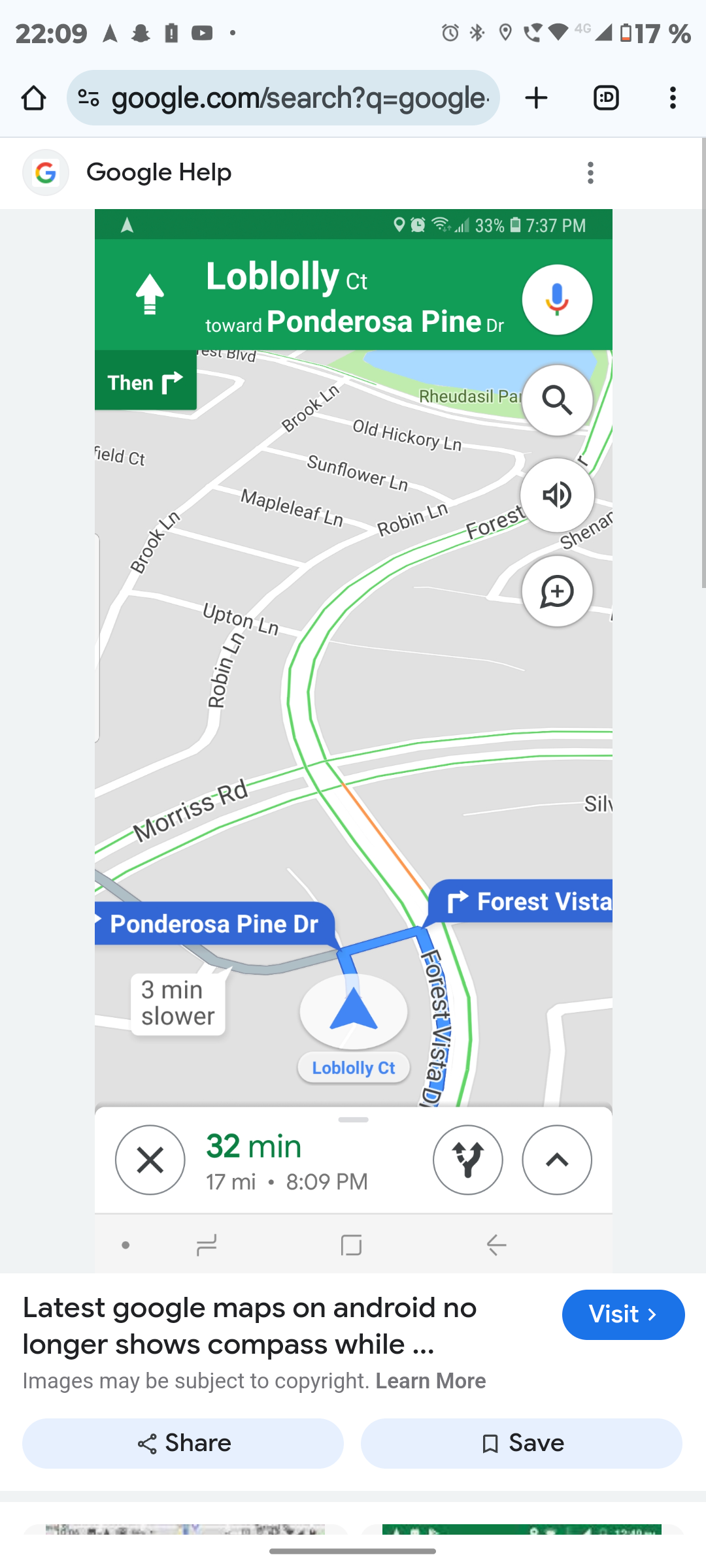Screen dimensions: 706x1568
Task: Open image options next to Google Help
Action: click(590, 173)
